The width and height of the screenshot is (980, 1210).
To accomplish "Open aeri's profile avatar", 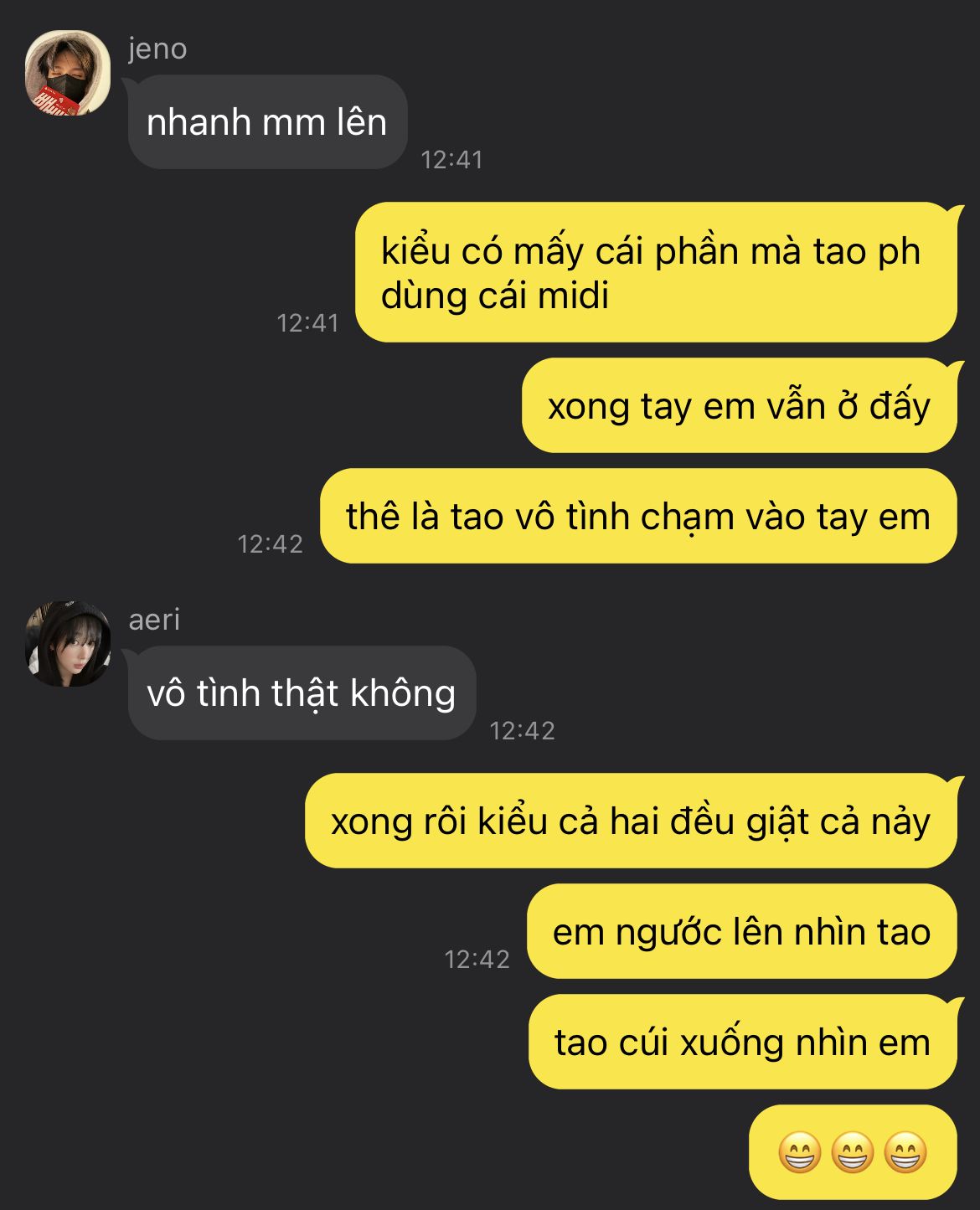I will (68, 643).
